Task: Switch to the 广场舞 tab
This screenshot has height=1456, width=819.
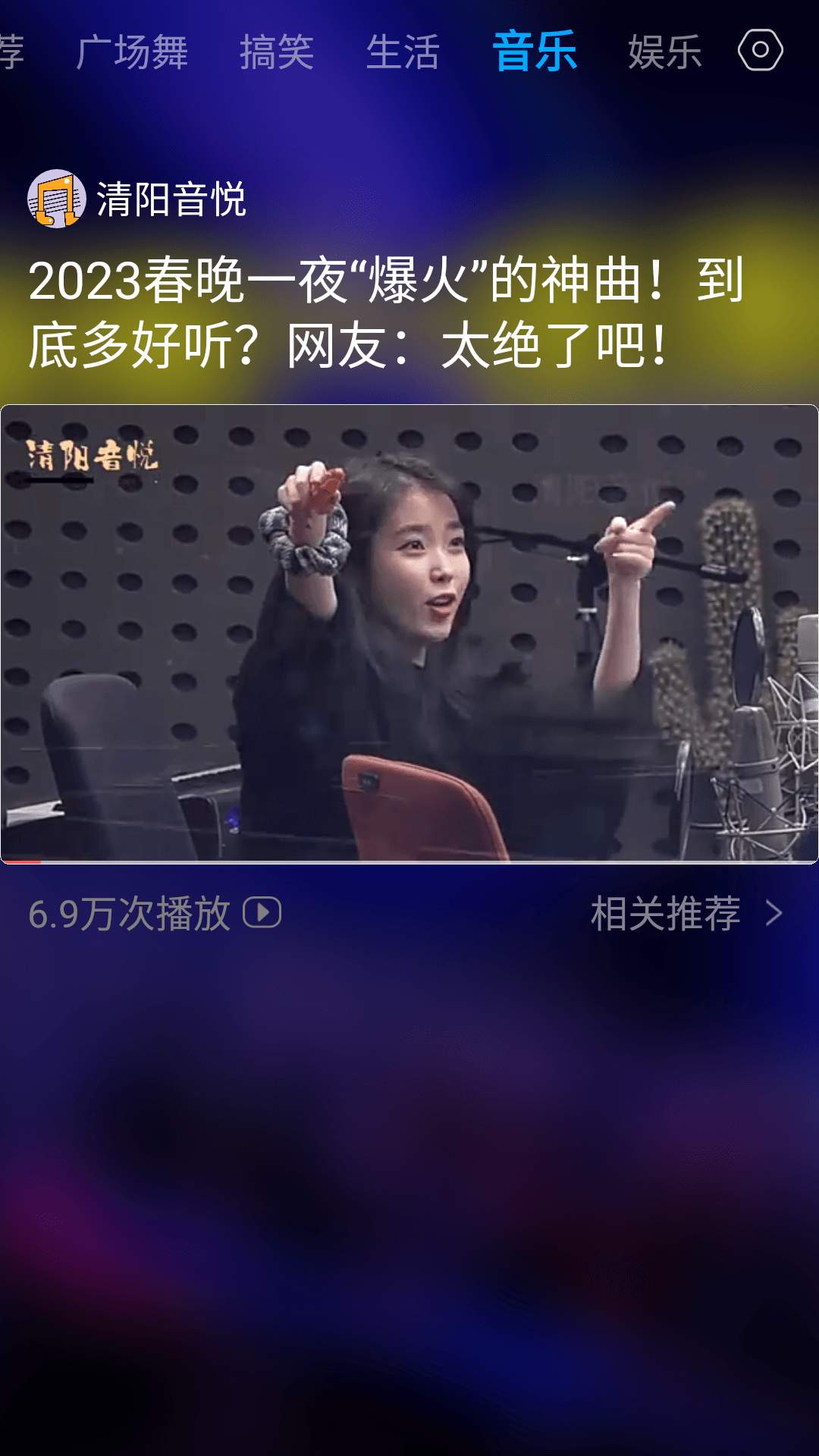Action: click(x=132, y=52)
